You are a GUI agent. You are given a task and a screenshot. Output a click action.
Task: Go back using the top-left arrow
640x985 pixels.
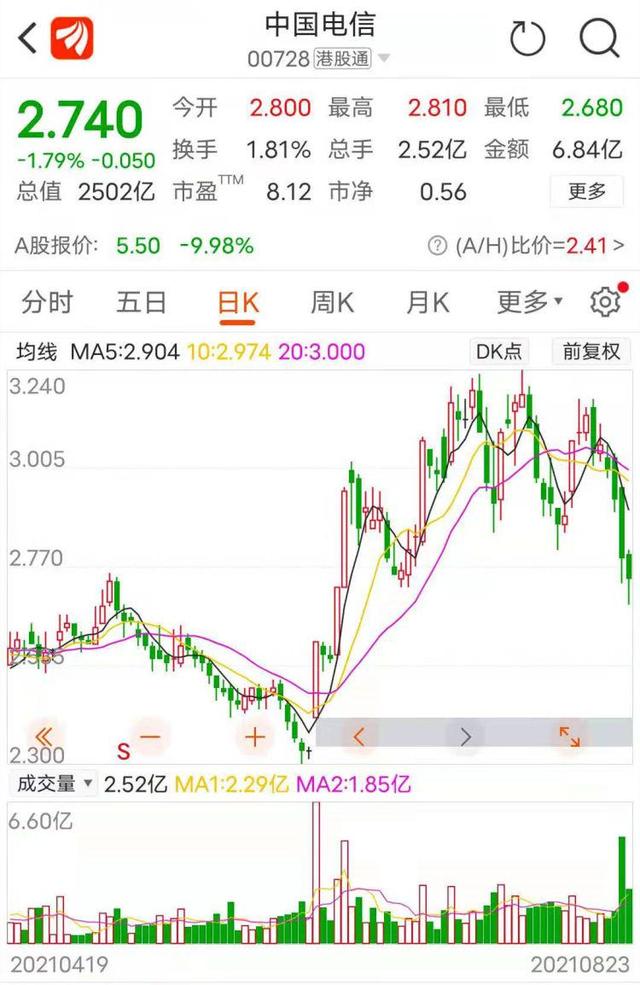point(28,39)
